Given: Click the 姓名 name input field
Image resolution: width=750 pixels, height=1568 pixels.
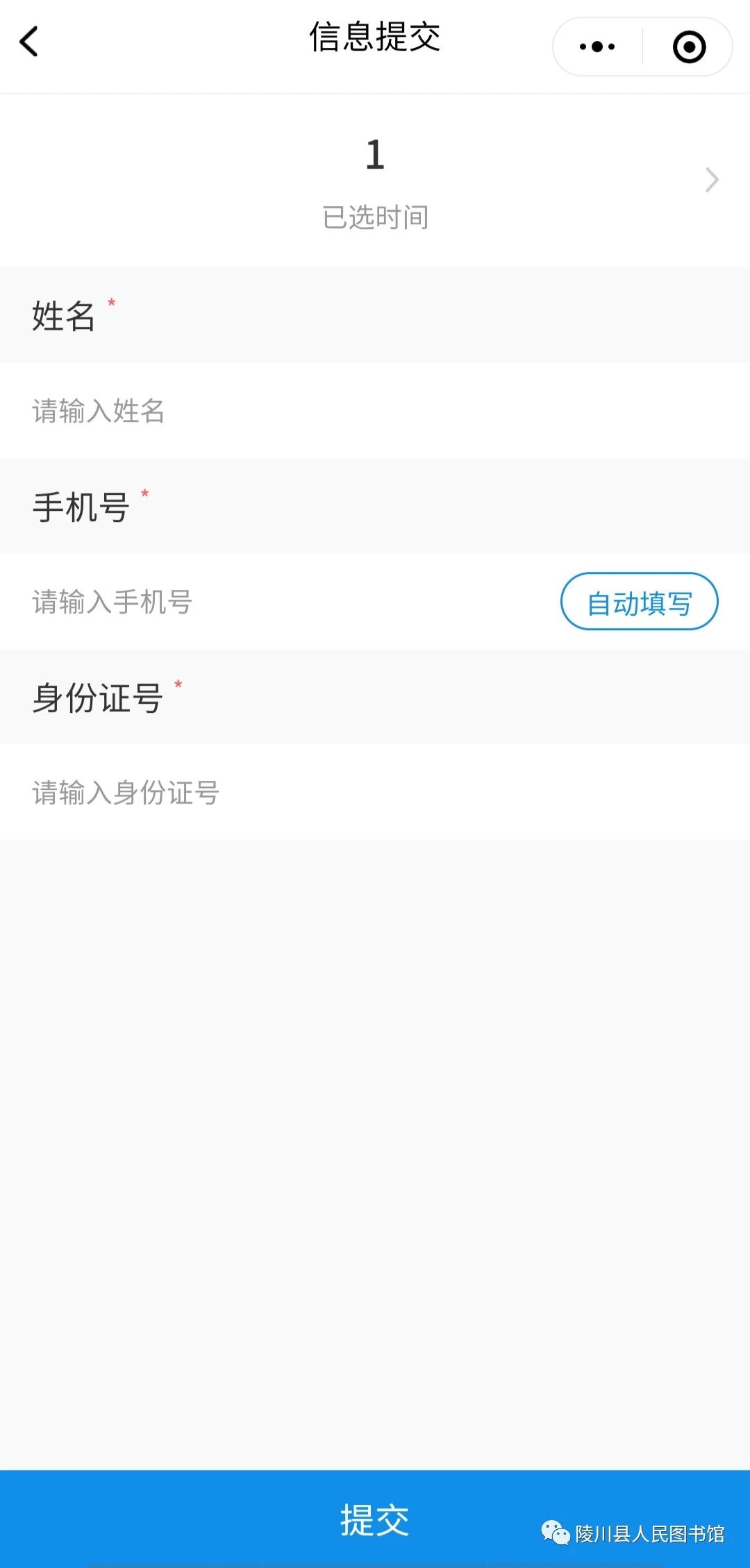Looking at the screenshot, I should tap(278, 412).
